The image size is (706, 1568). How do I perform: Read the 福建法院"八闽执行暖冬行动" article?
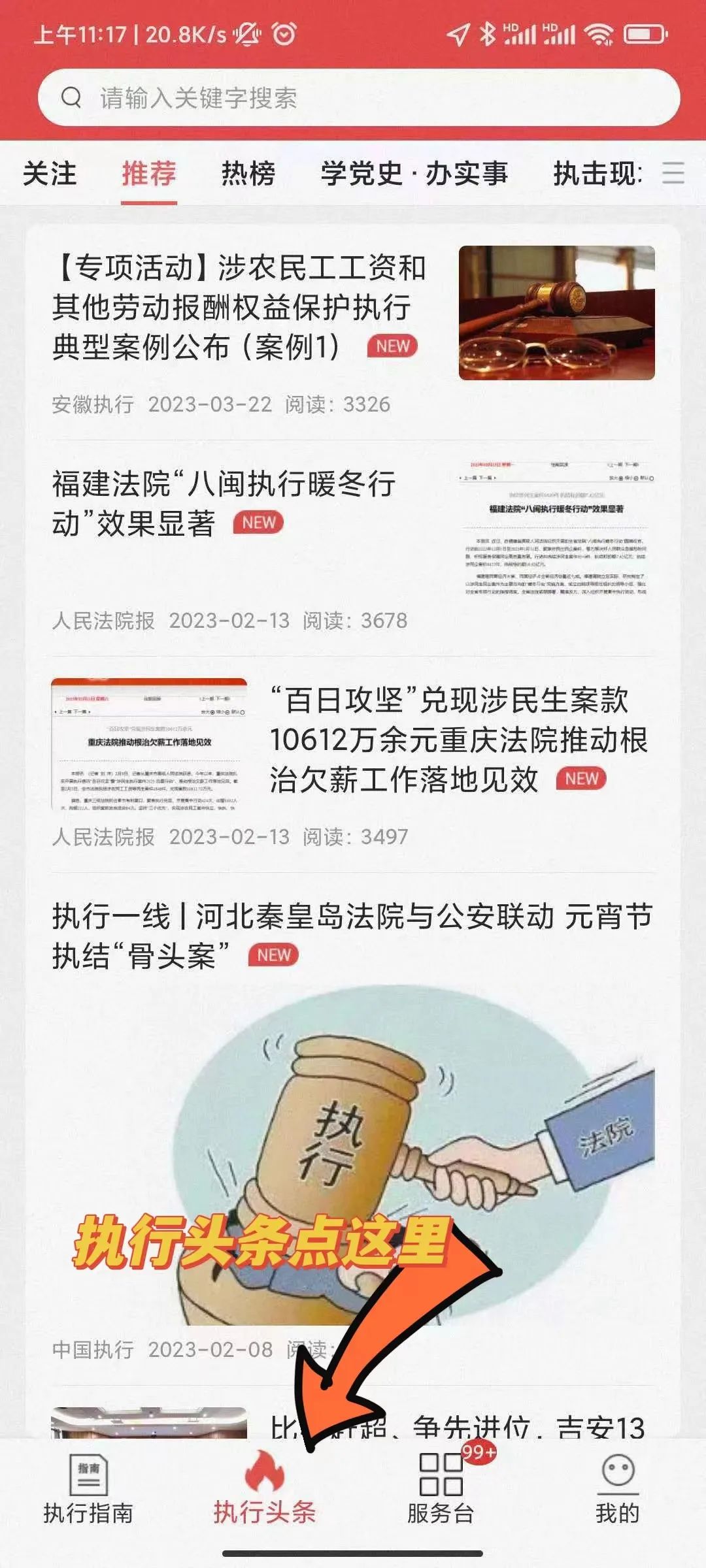point(224,503)
